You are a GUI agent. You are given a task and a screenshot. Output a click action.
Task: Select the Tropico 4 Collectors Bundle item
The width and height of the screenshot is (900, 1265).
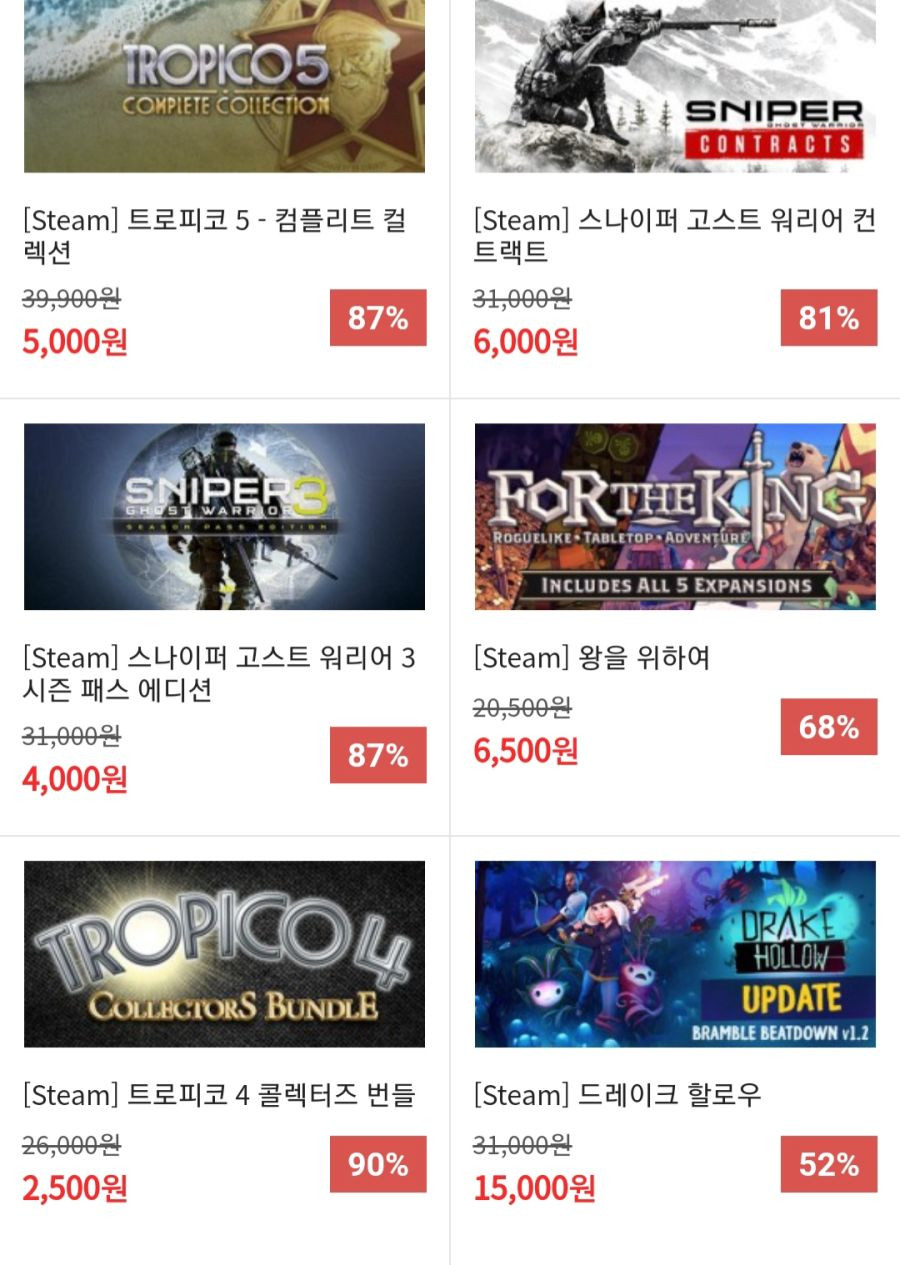pos(224,953)
